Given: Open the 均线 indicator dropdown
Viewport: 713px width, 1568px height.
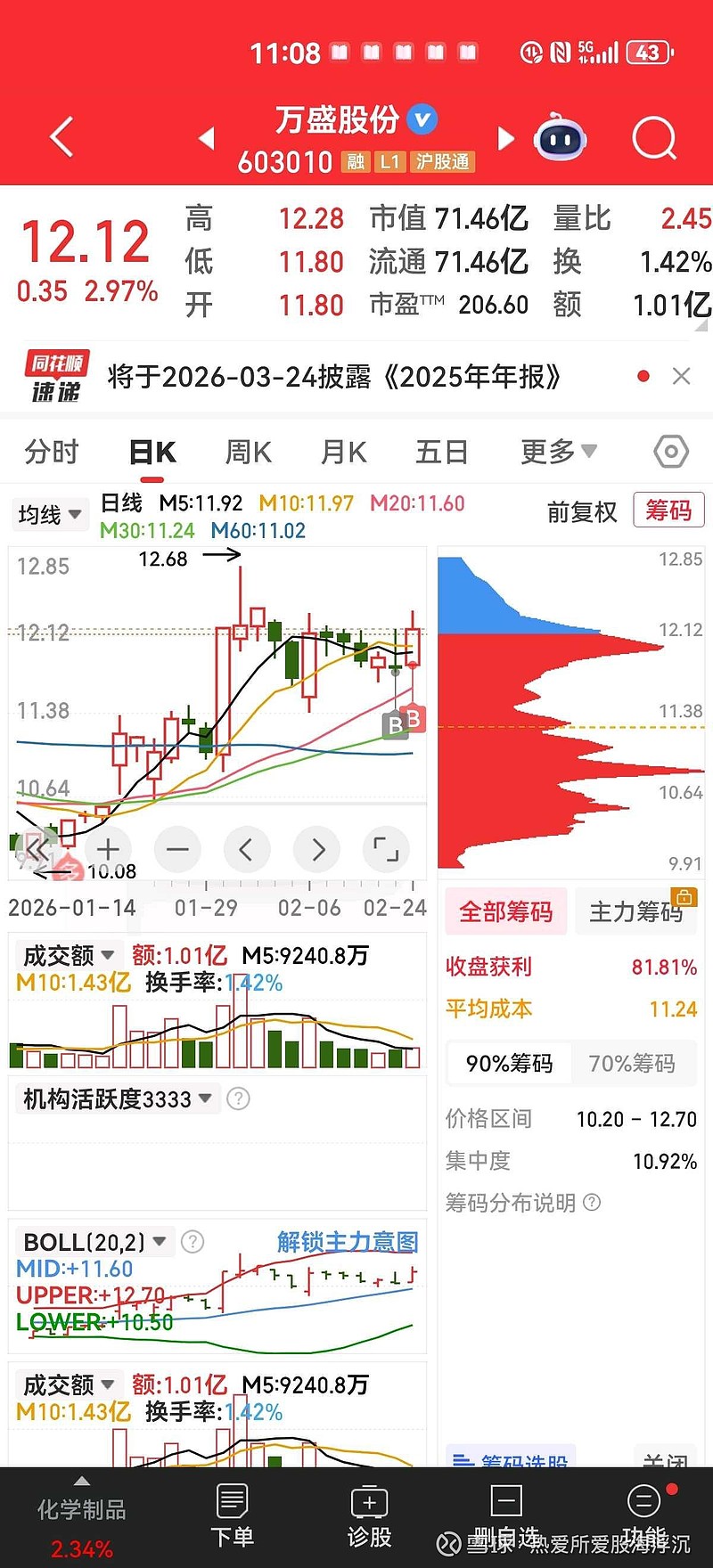Looking at the screenshot, I should 49,514.
